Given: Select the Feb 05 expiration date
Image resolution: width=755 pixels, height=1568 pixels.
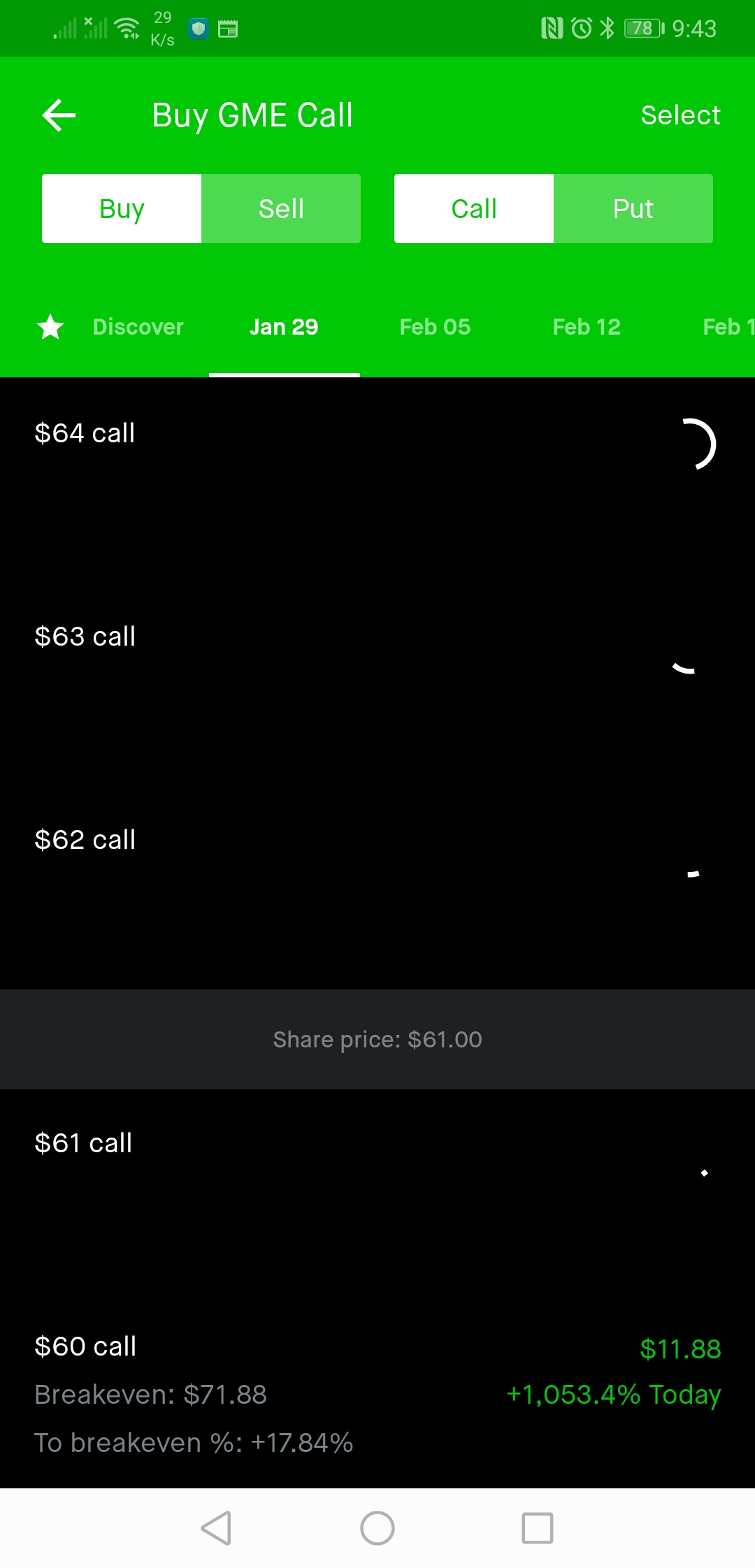Looking at the screenshot, I should 435,327.
